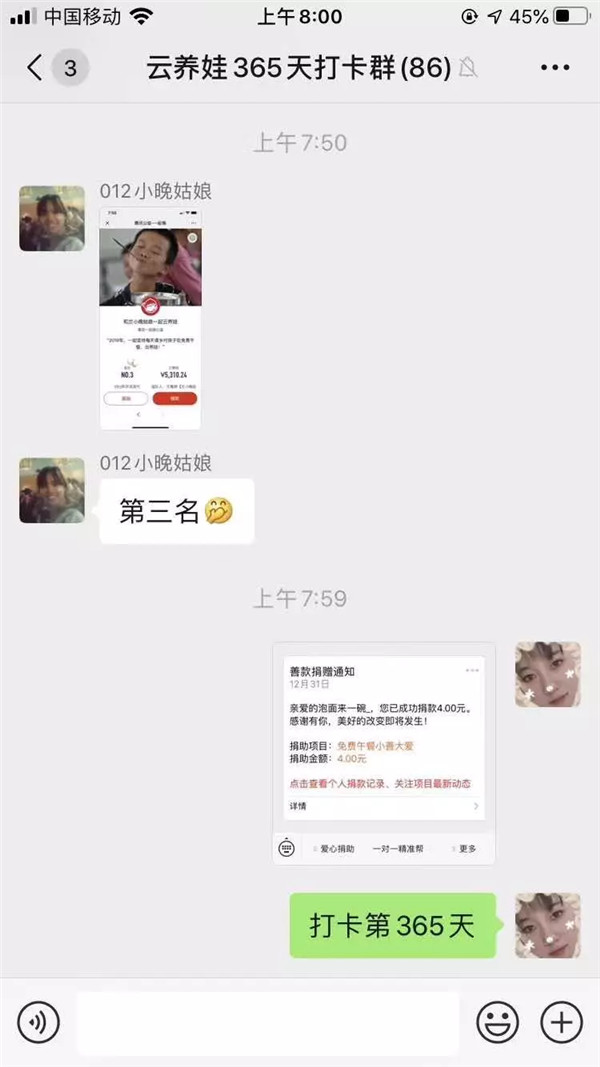
Task: Open the screenshot image from 012小晚姑娘
Action: click(x=149, y=316)
